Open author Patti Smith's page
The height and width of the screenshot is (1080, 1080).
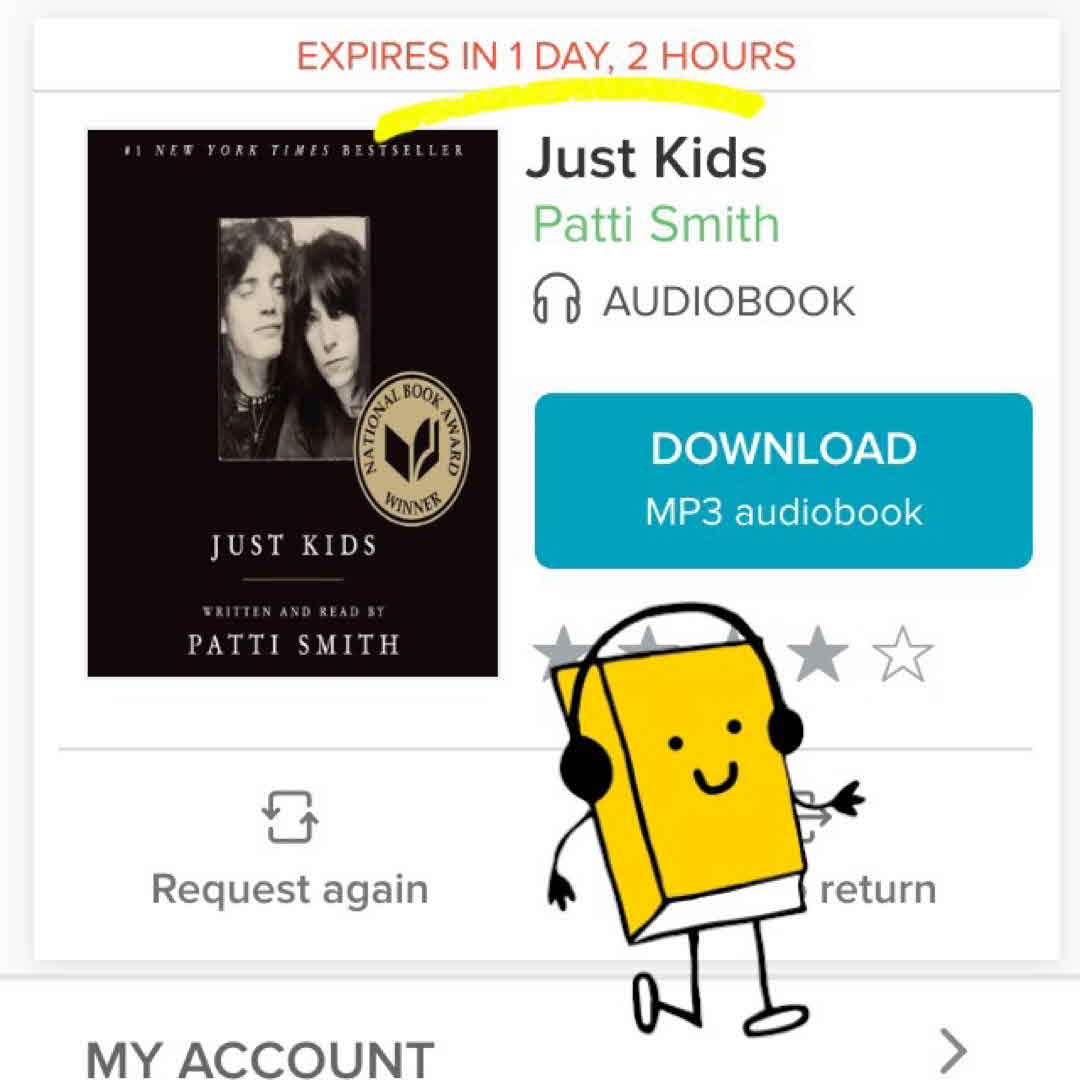coord(655,222)
